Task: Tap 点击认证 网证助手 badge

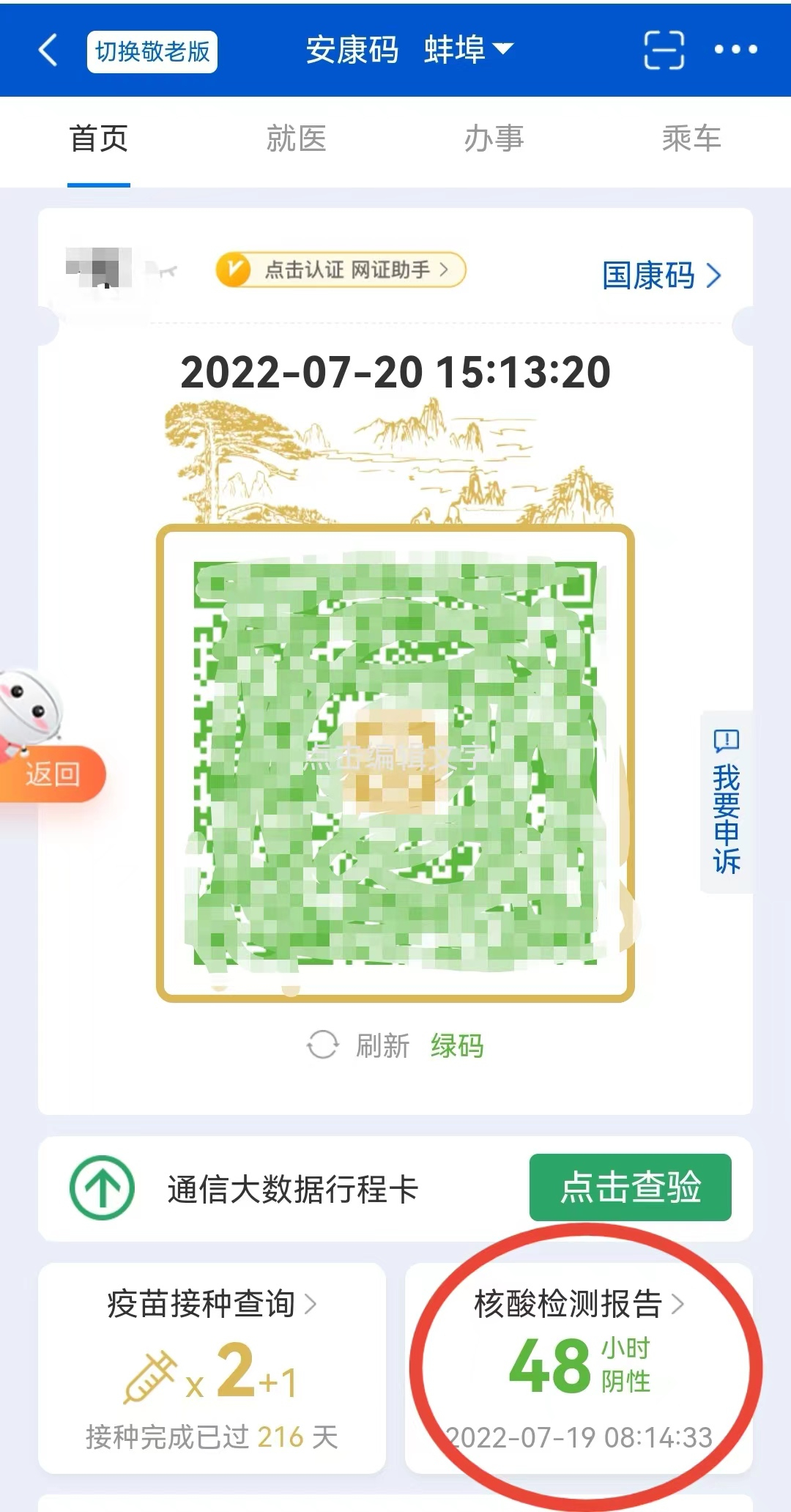Action: (x=341, y=270)
